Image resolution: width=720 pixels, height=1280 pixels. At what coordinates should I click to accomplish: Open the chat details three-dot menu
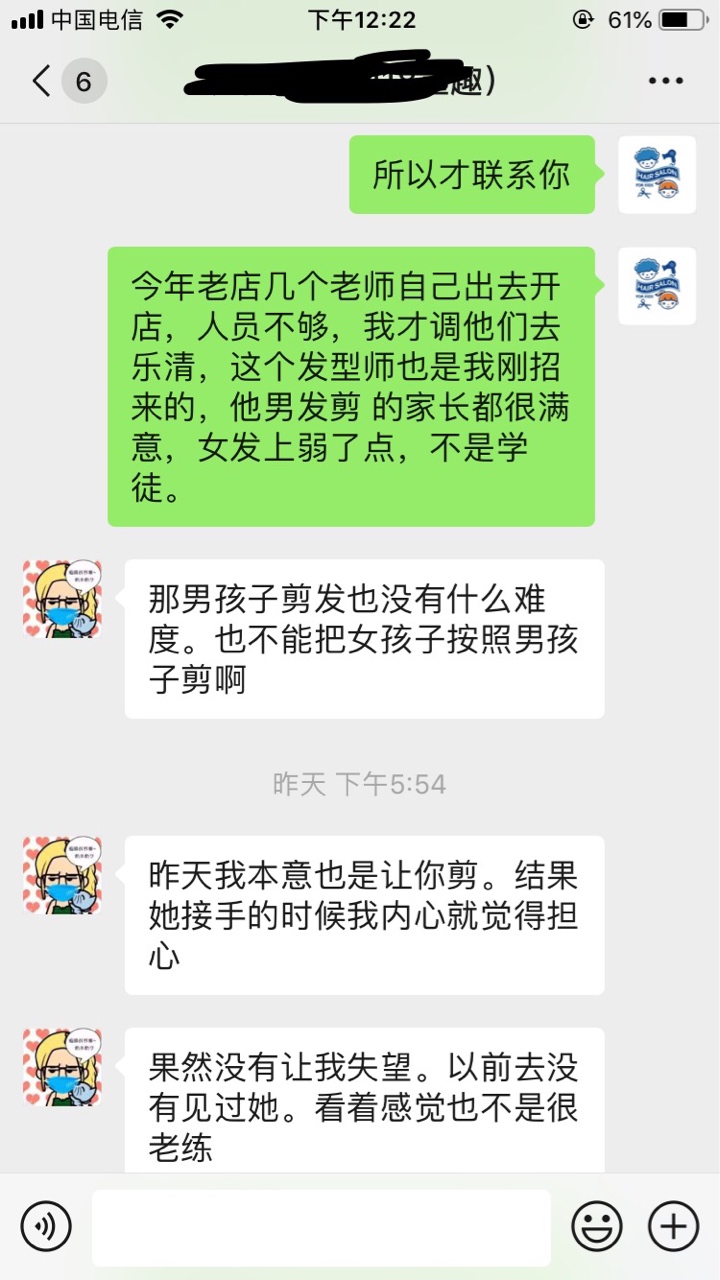(x=665, y=81)
